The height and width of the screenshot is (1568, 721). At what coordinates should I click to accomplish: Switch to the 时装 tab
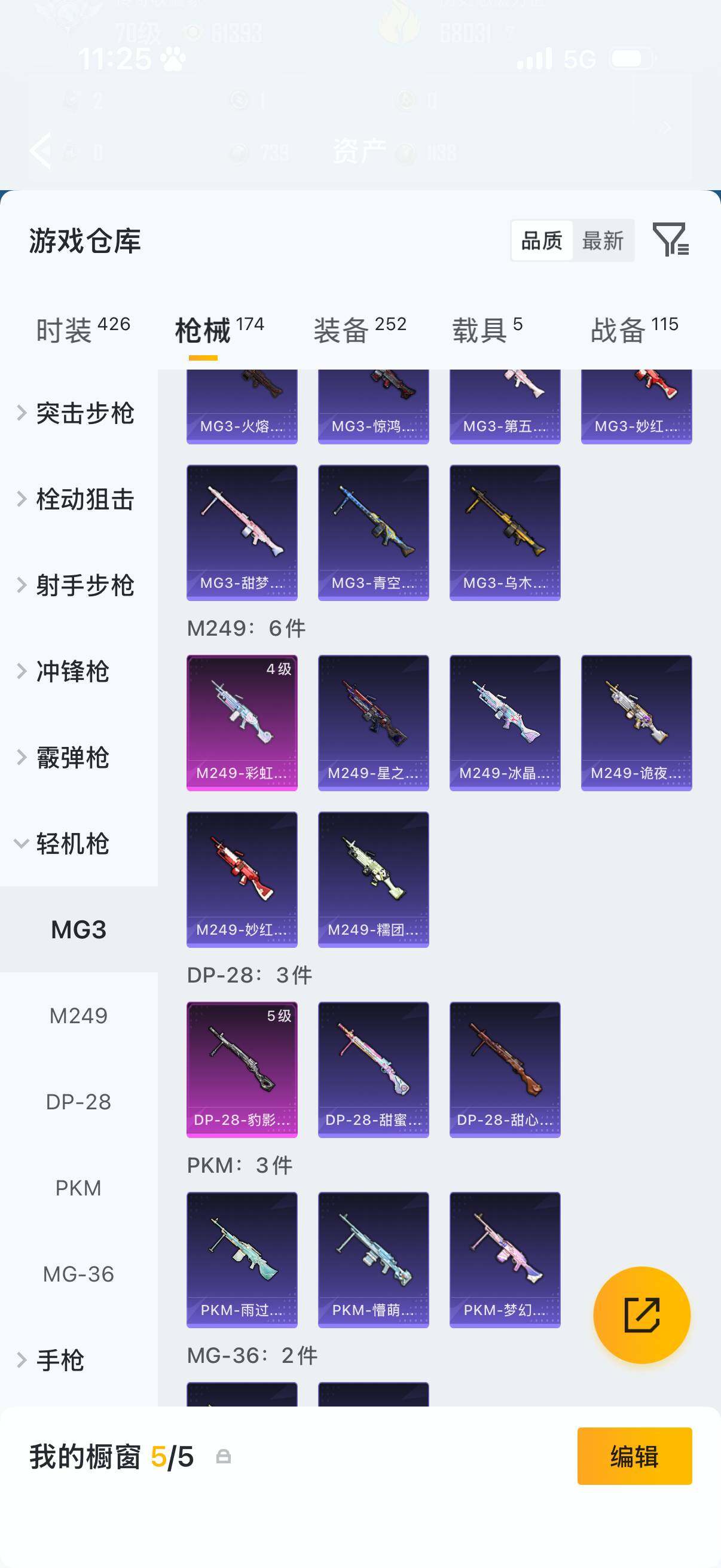83,330
